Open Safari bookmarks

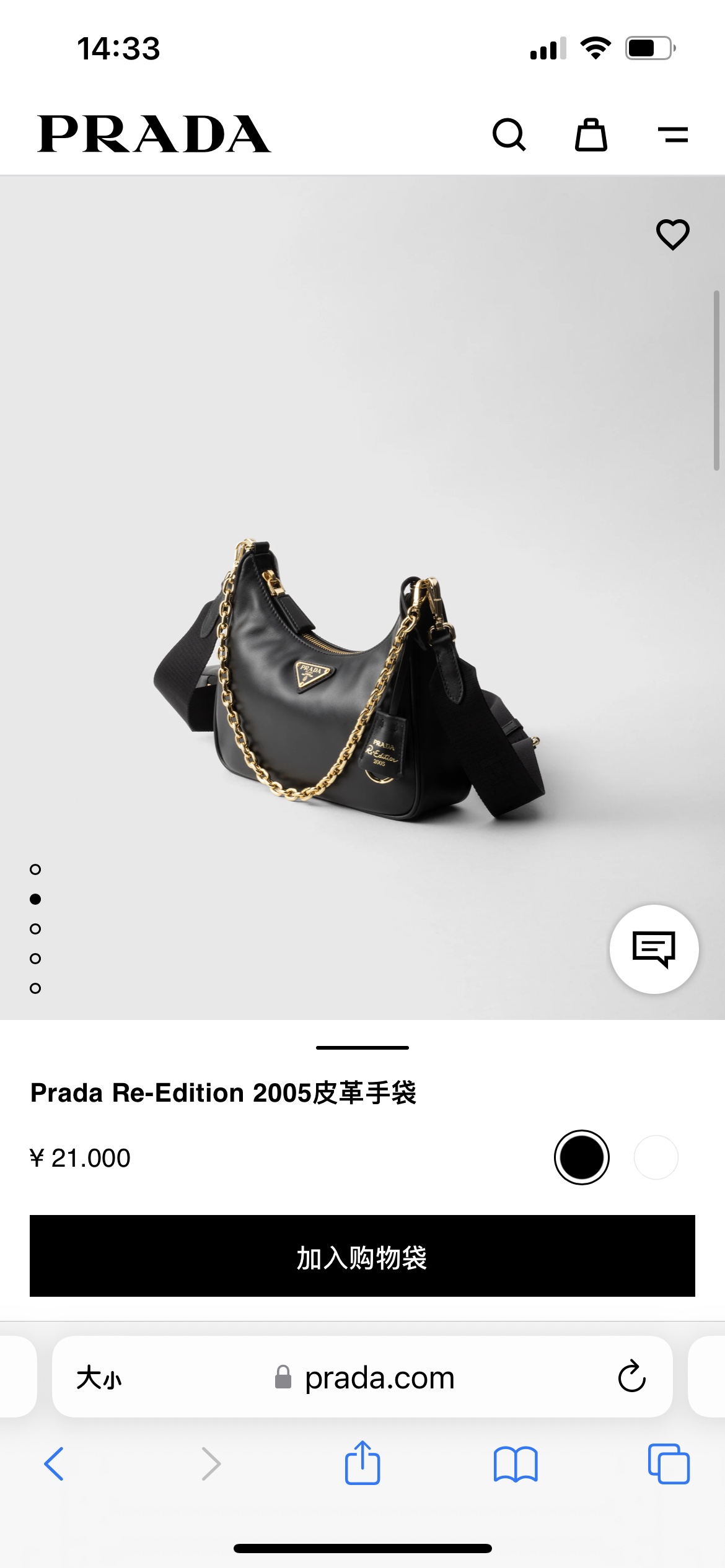[x=516, y=1464]
